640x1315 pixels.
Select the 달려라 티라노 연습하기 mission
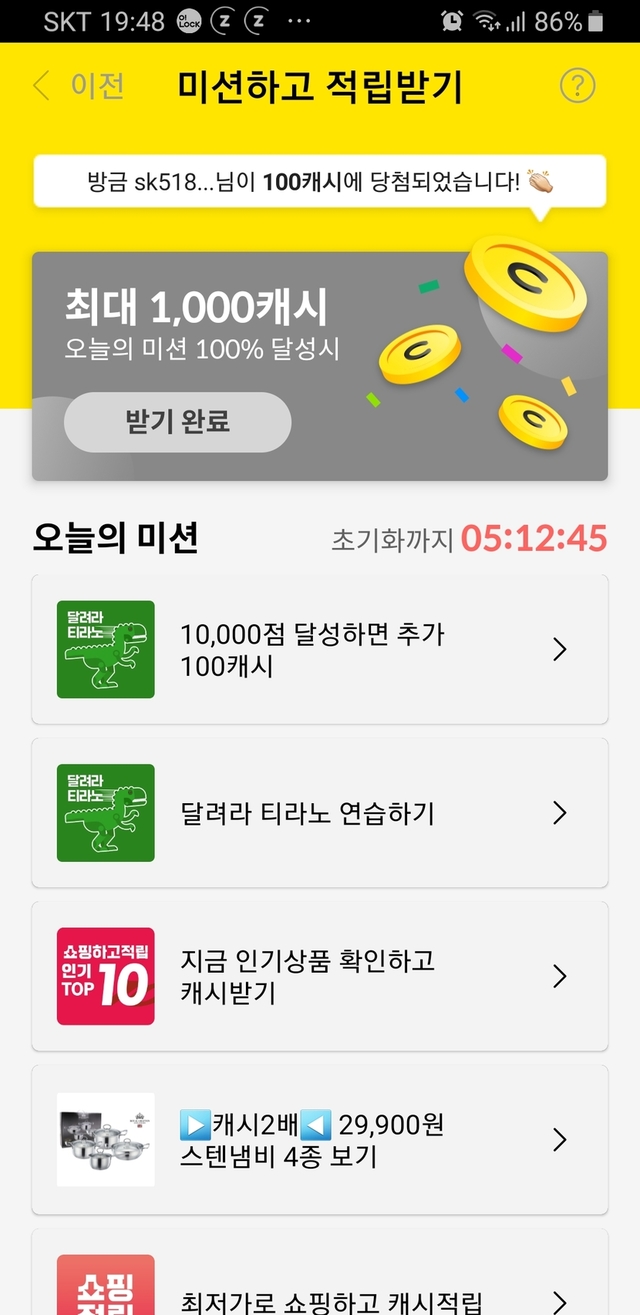point(319,813)
